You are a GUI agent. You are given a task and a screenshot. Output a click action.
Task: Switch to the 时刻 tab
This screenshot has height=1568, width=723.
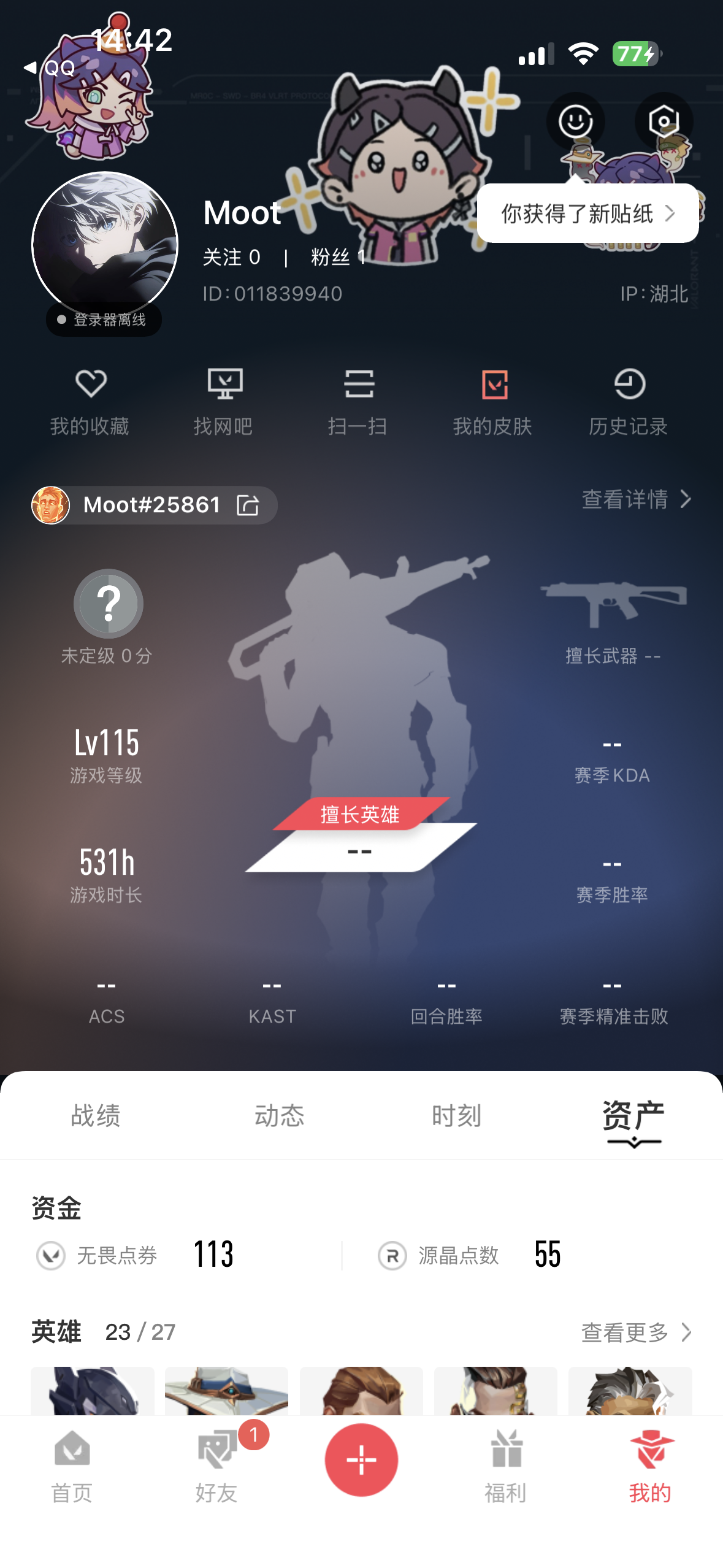457,1115
